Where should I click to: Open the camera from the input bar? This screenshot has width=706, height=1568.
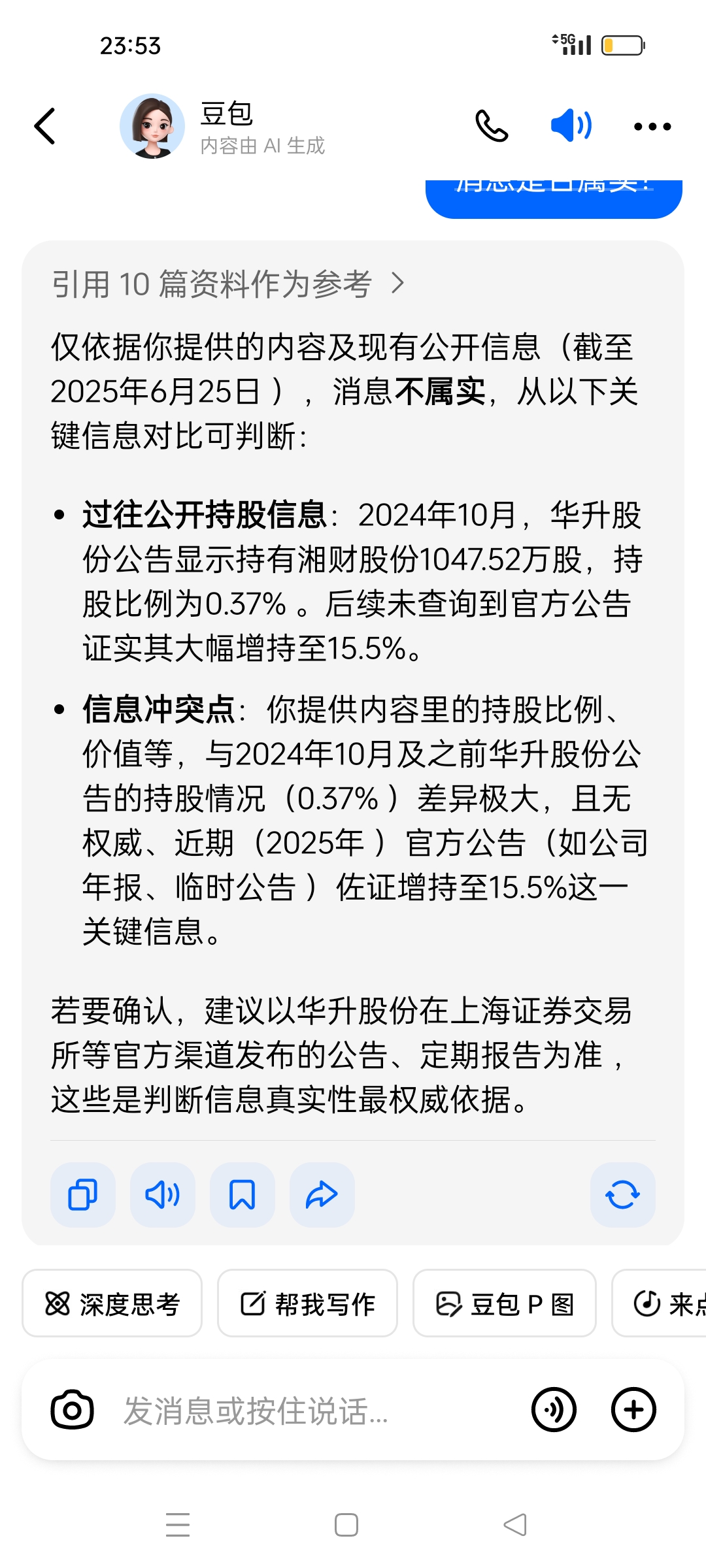point(72,1410)
